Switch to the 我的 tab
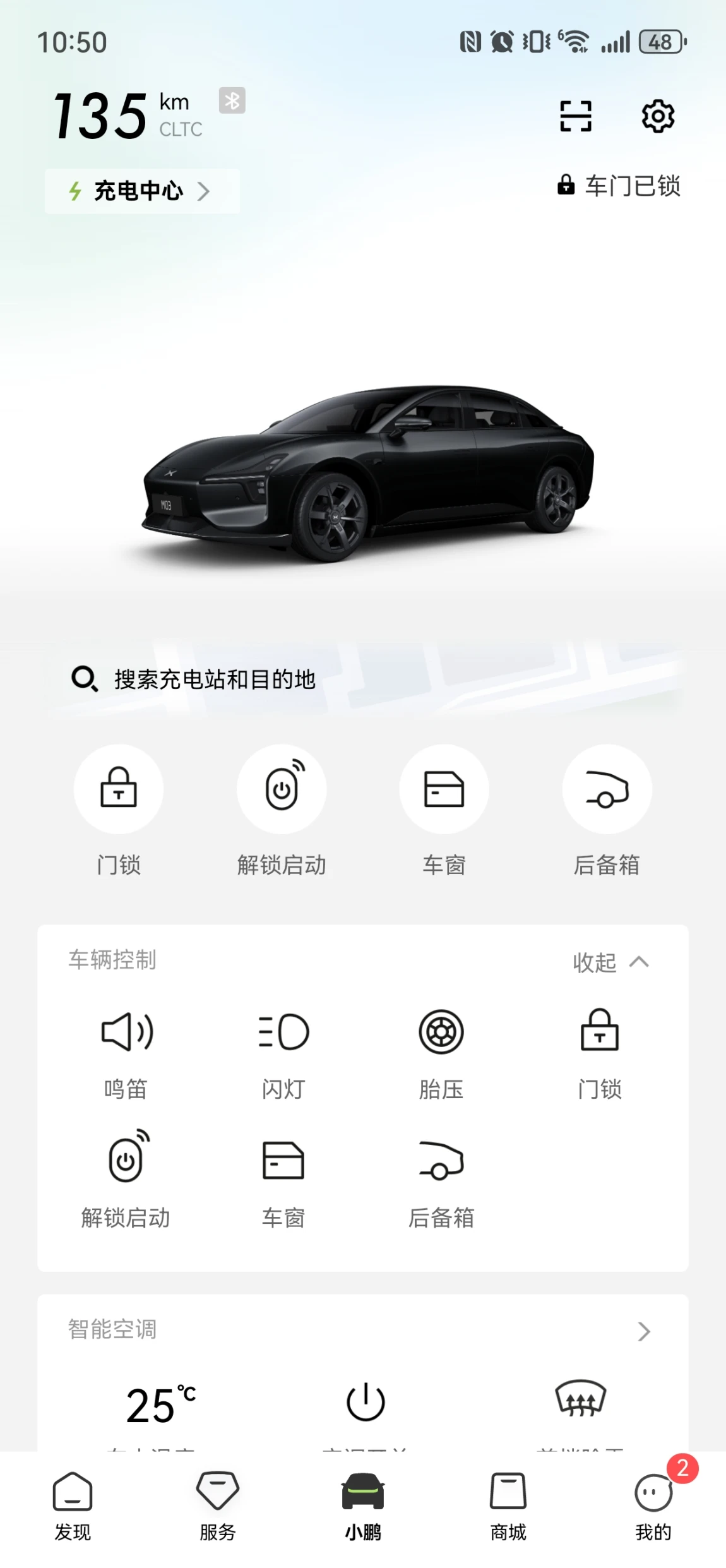The width and height of the screenshot is (726, 1568). [653, 1506]
